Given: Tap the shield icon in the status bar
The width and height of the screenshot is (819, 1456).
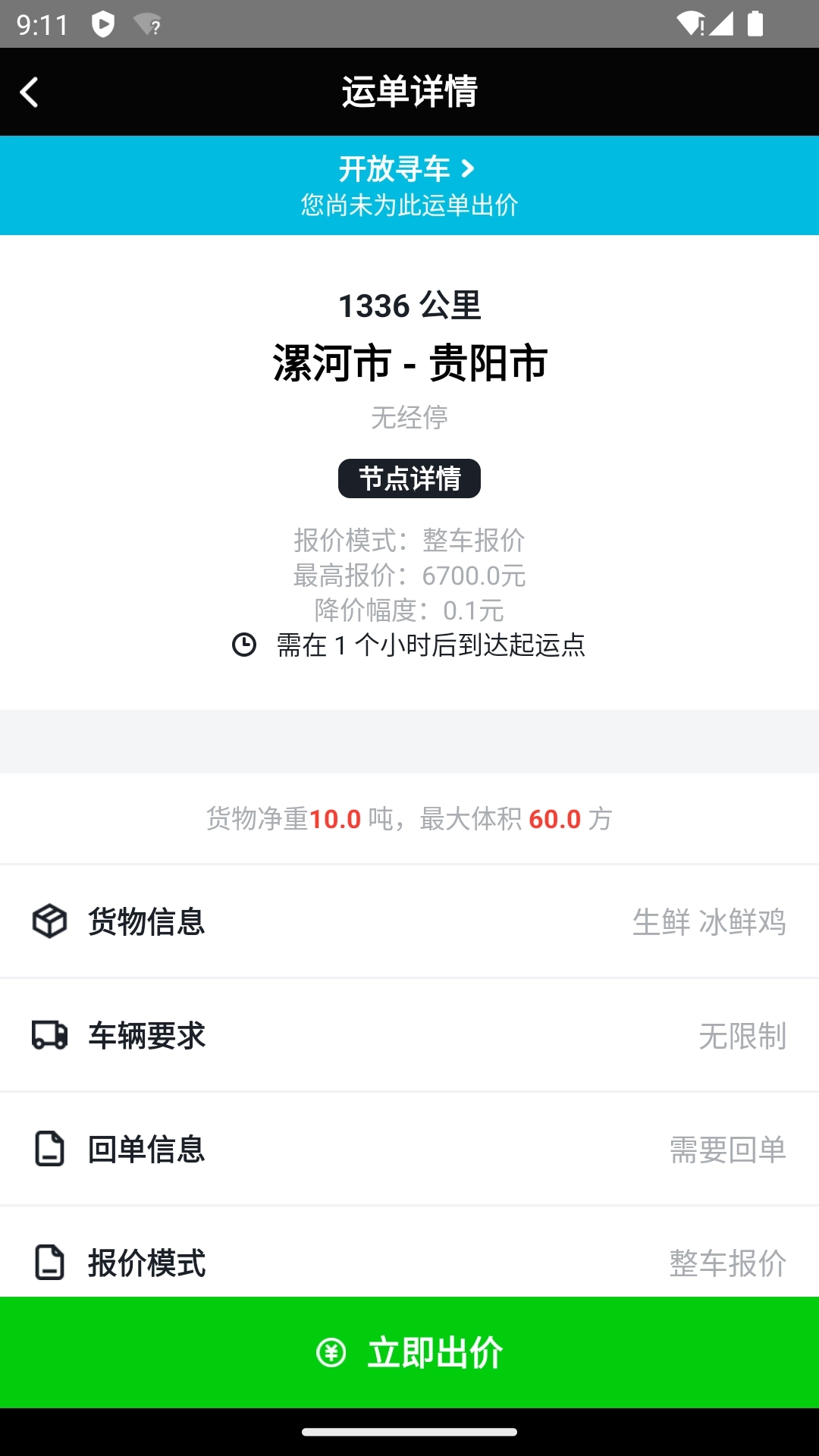Looking at the screenshot, I should [102, 23].
